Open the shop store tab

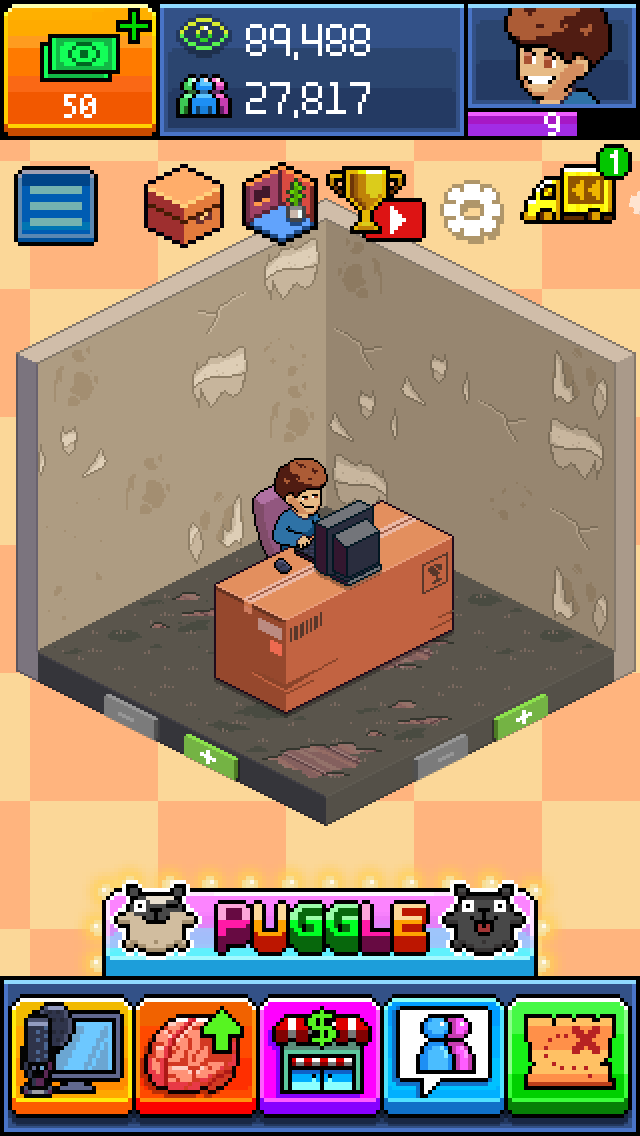[320, 1057]
